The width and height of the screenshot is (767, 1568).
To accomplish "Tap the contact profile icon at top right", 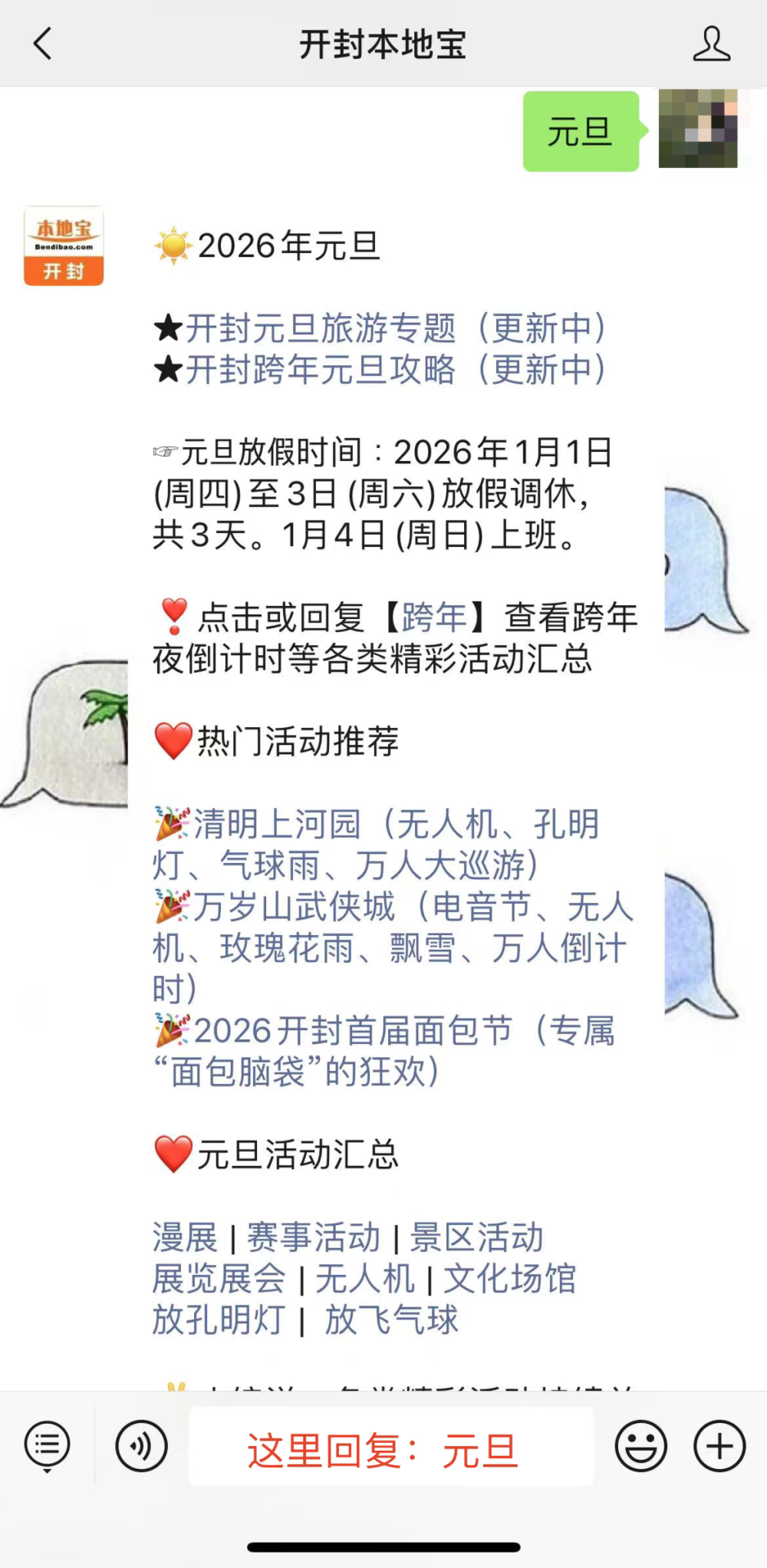I will pos(712,44).
